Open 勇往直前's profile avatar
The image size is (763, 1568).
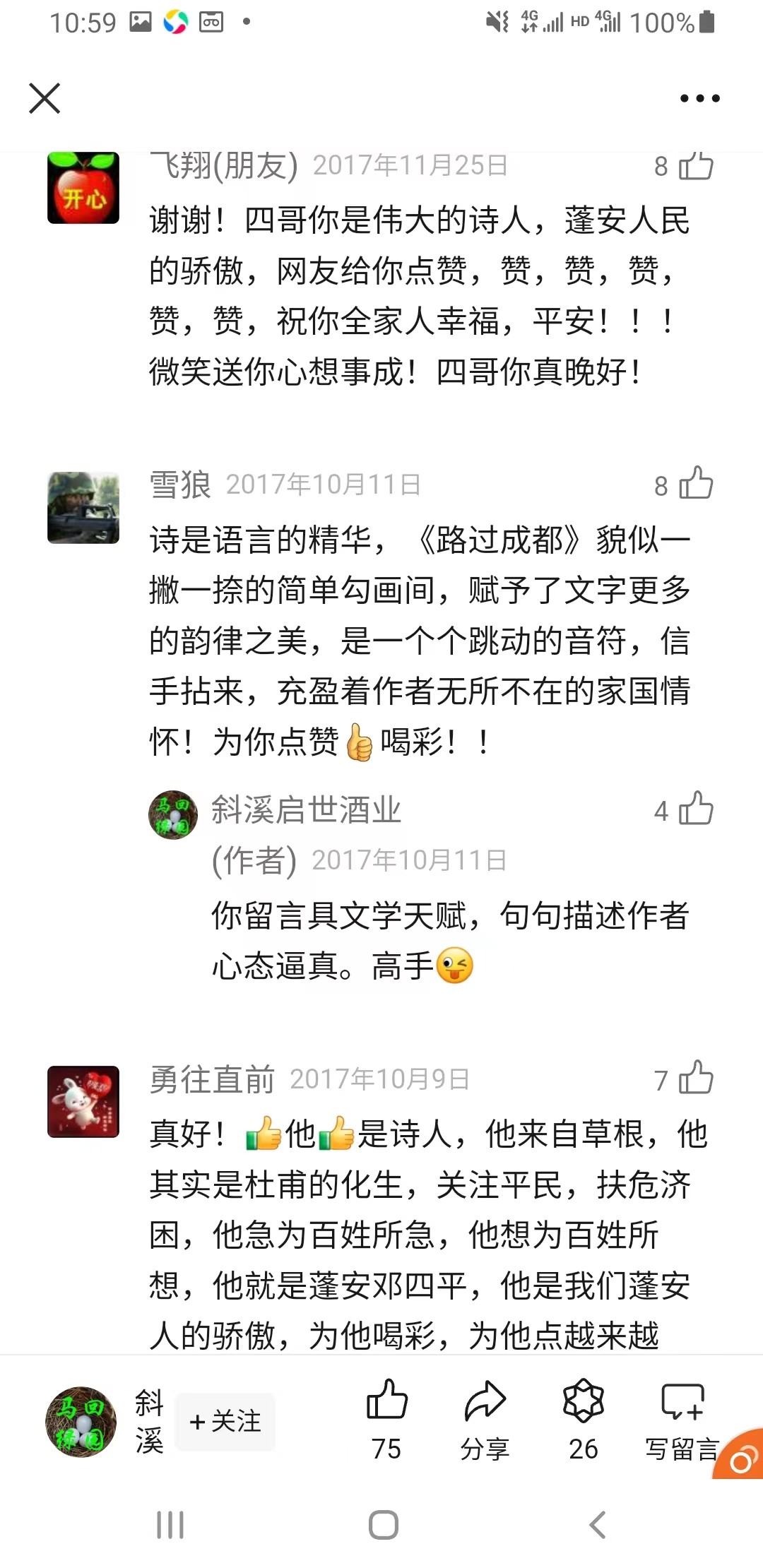[x=83, y=1101]
